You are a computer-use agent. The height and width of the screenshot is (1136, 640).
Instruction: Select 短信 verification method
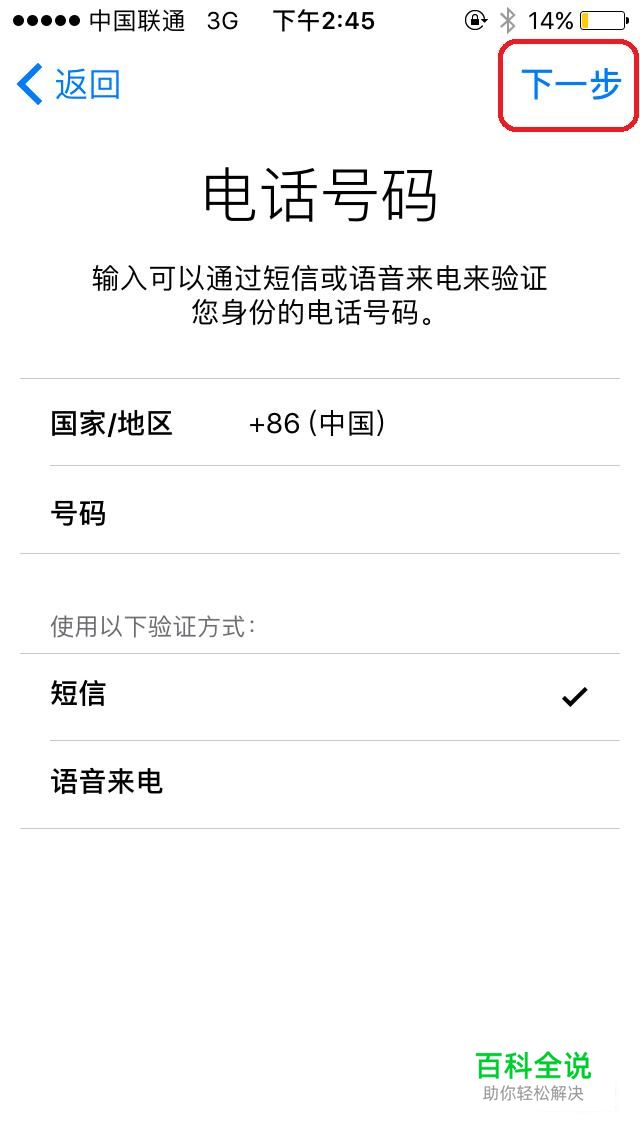318,695
